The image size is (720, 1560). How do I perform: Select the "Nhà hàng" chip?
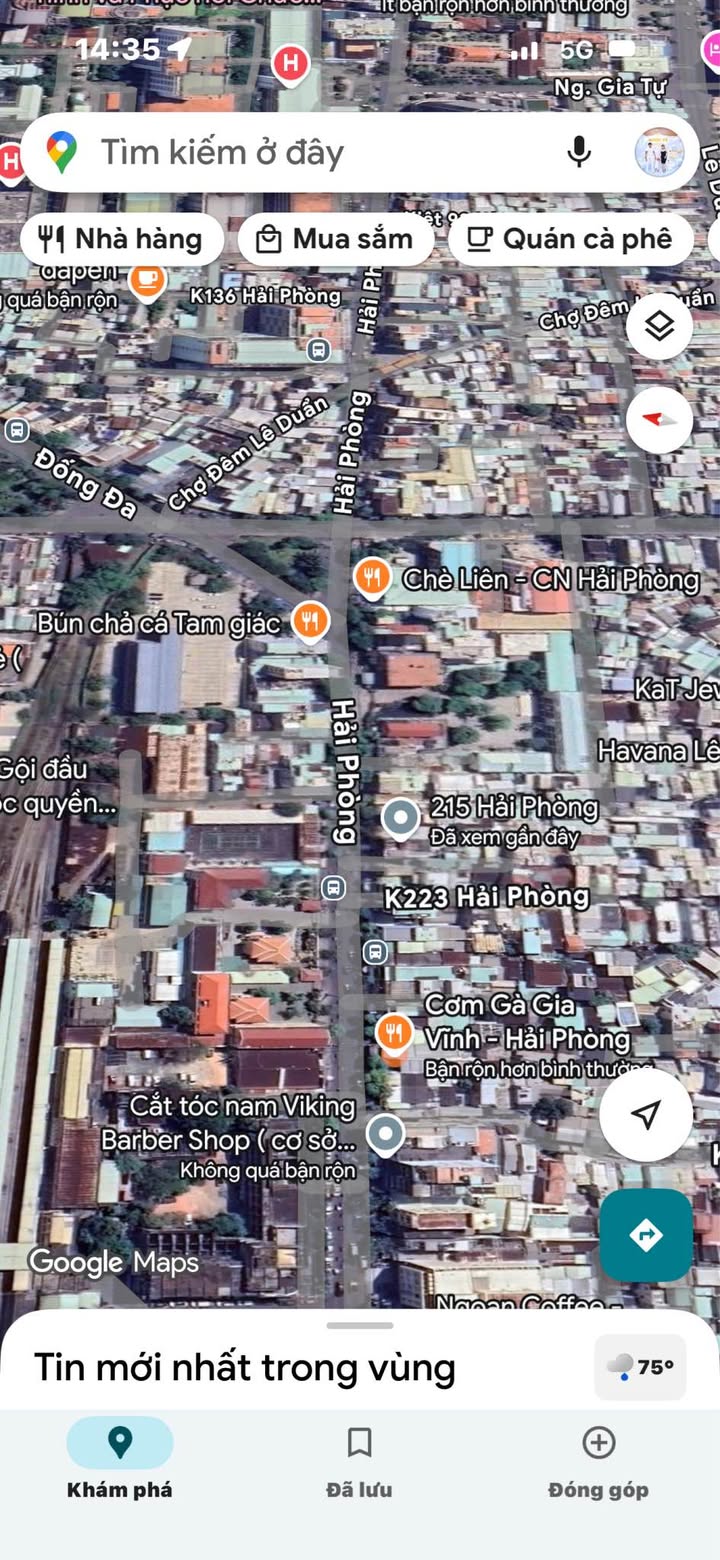tap(121, 240)
